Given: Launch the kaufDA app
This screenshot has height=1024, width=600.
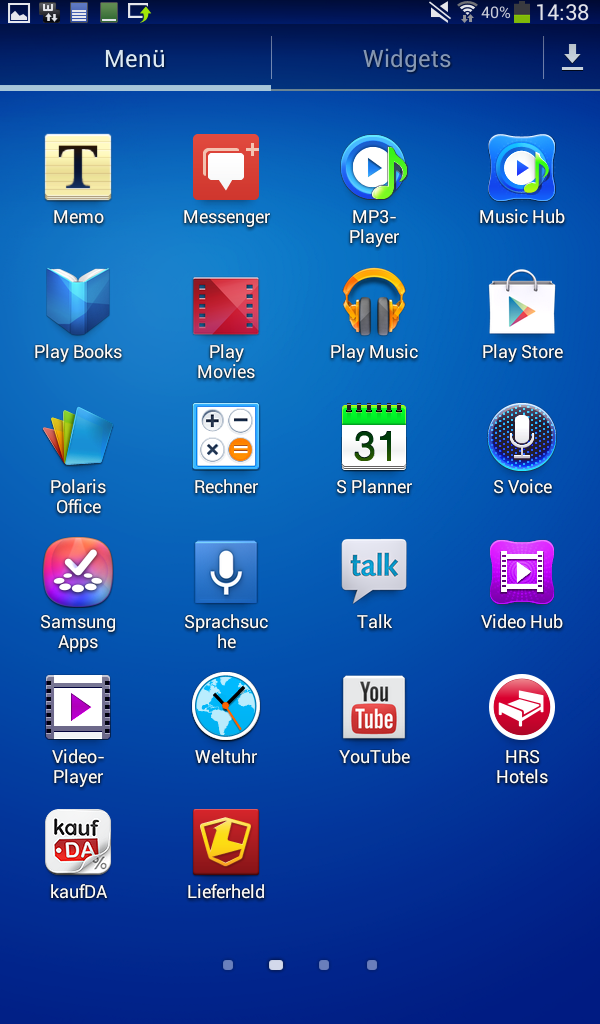Looking at the screenshot, I should (x=78, y=843).
